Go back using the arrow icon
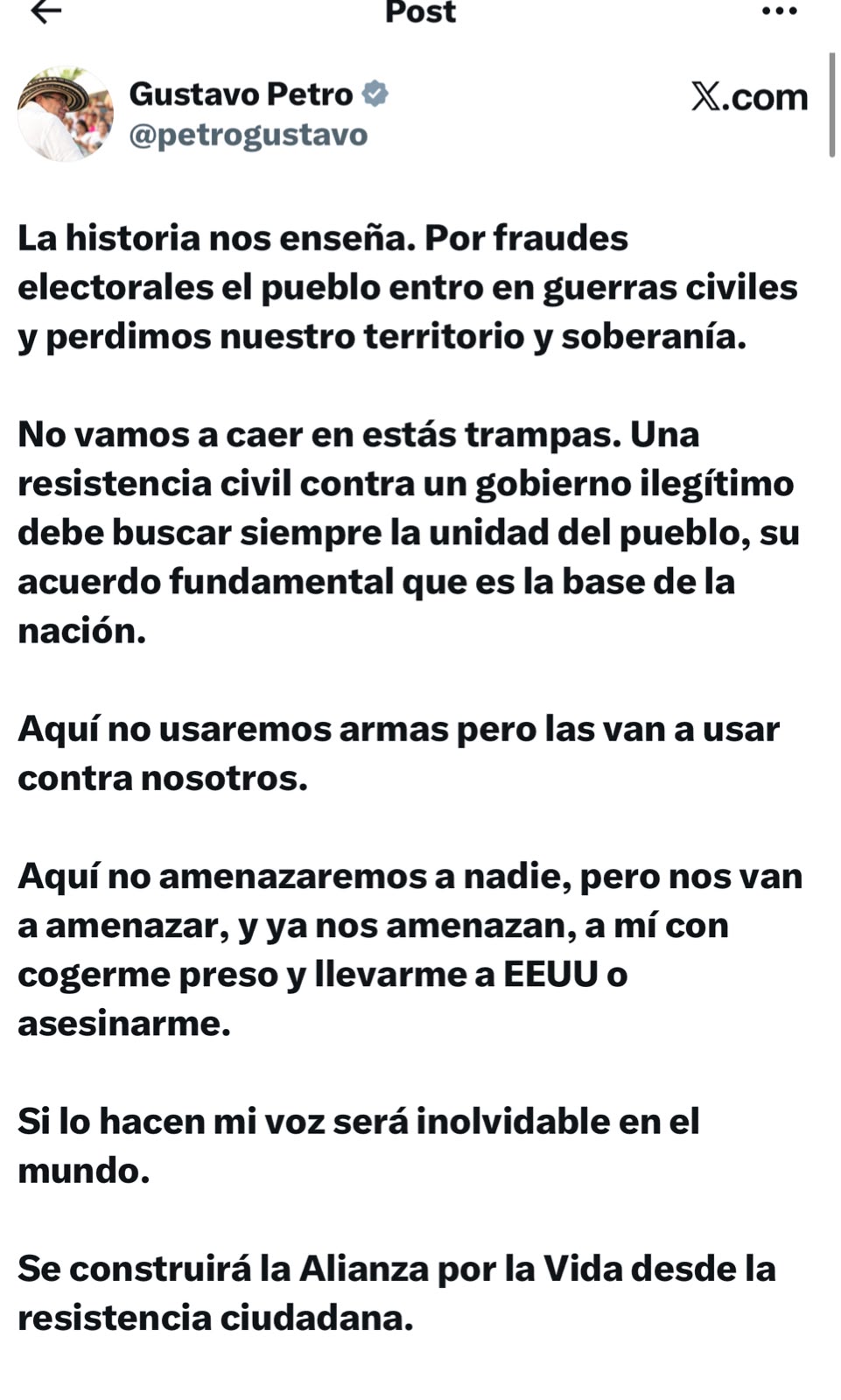Screen dimensions: 841x1400 (x=46, y=10)
